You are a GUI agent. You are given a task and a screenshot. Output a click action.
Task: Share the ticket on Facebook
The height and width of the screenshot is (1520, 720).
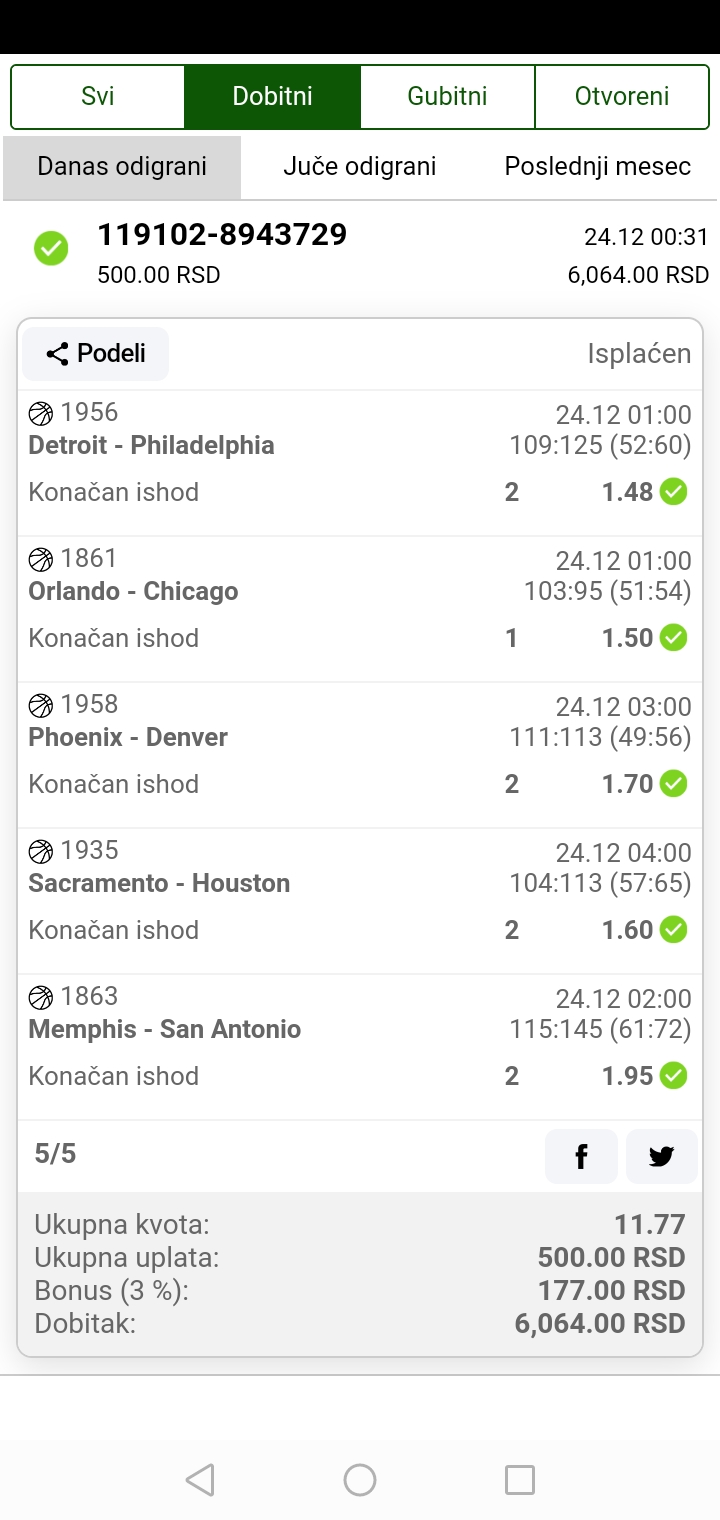[x=581, y=1157]
